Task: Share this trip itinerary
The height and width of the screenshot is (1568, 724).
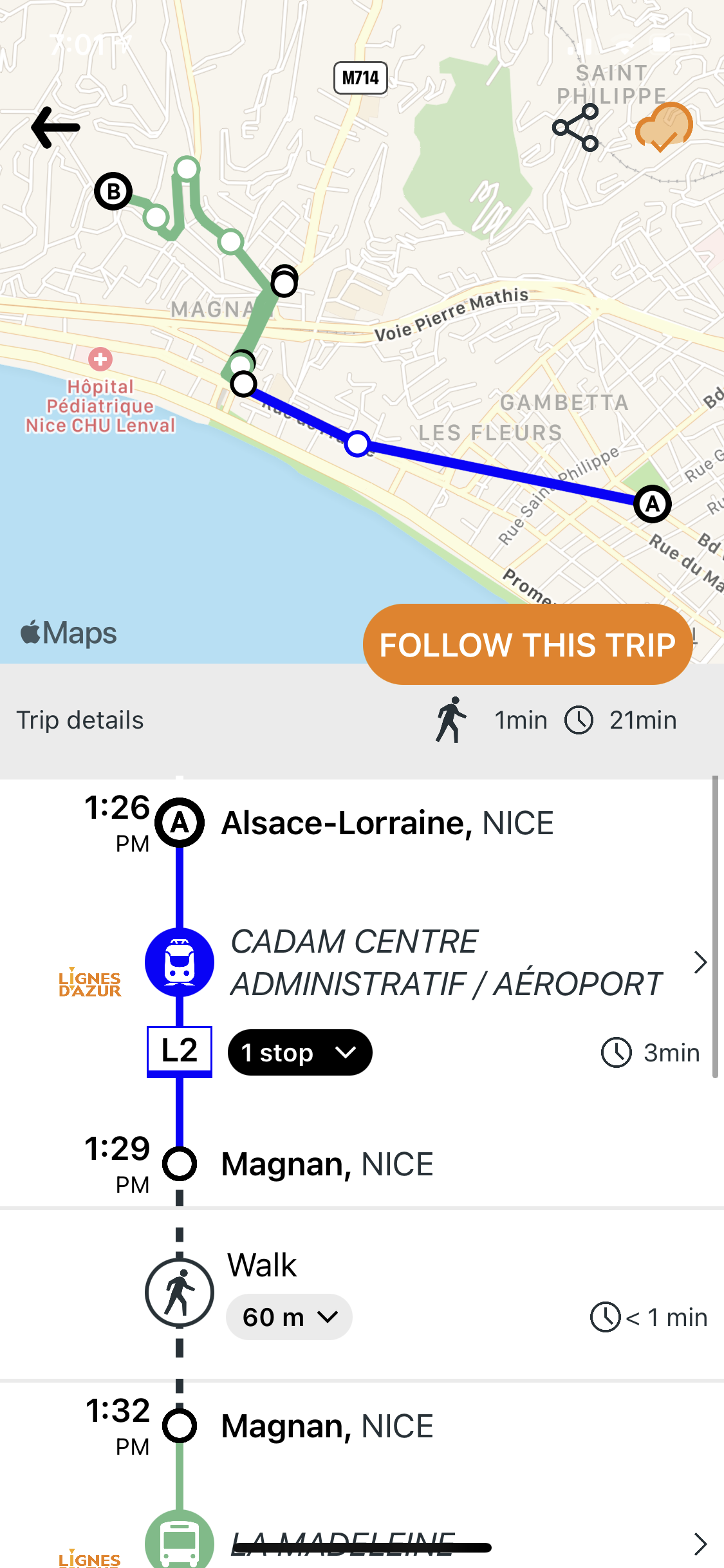Action: (x=575, y=128)
